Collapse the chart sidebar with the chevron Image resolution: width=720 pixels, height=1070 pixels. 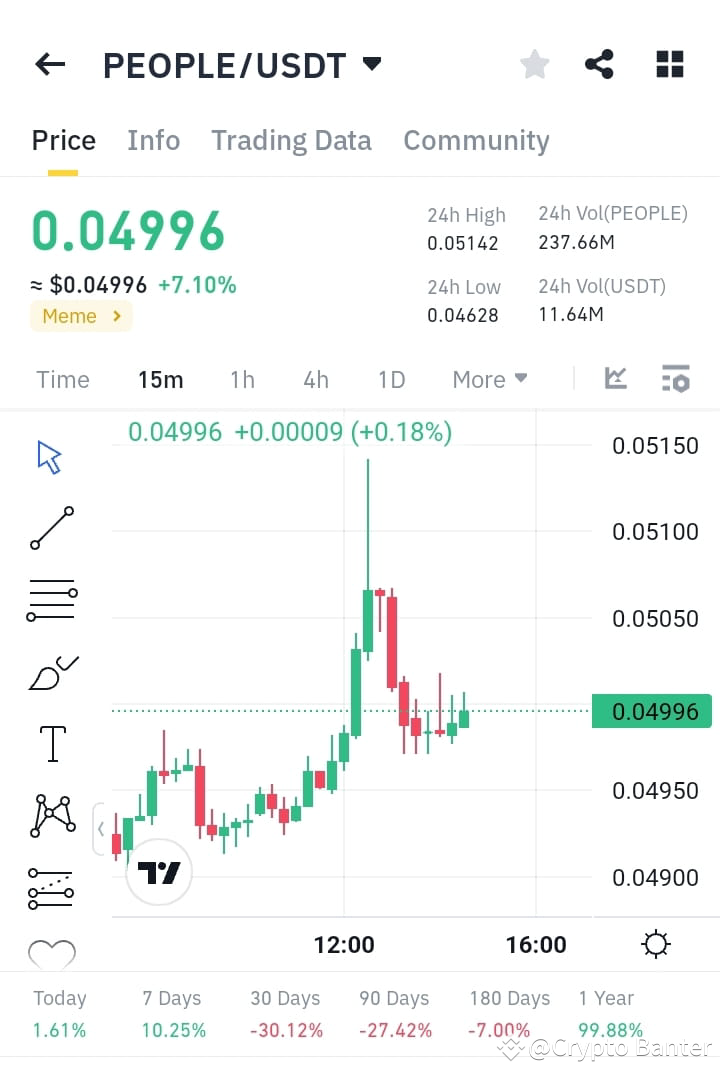pyautogui.click(x=101, y=829)
